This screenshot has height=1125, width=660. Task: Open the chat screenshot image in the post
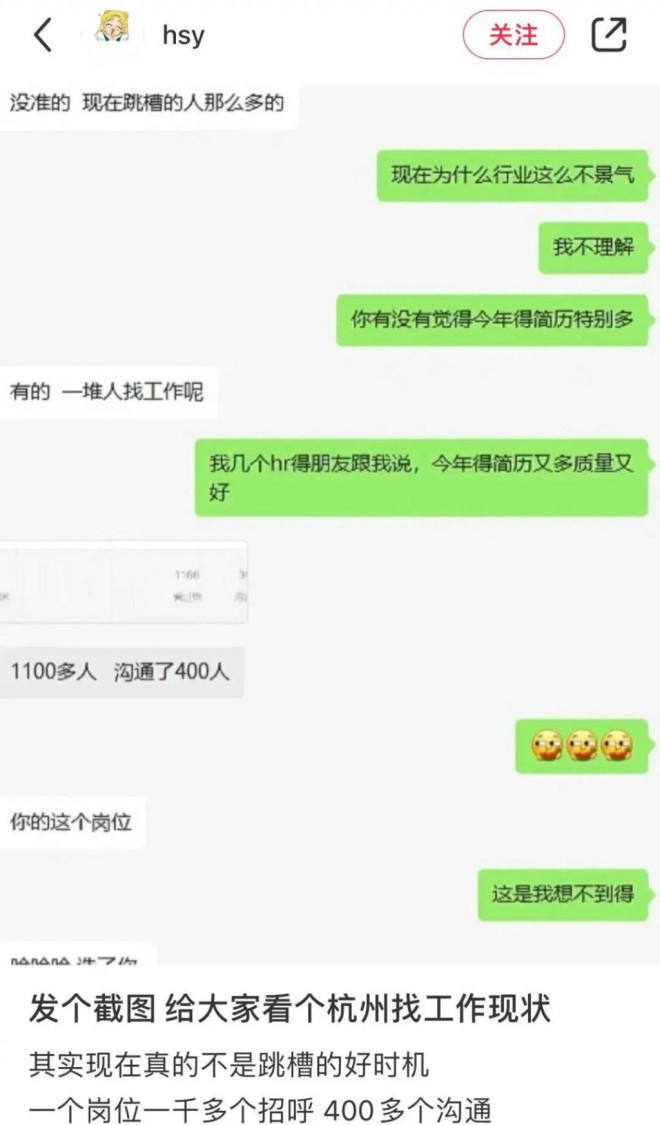pyautogui.click(x=330, y=520)
